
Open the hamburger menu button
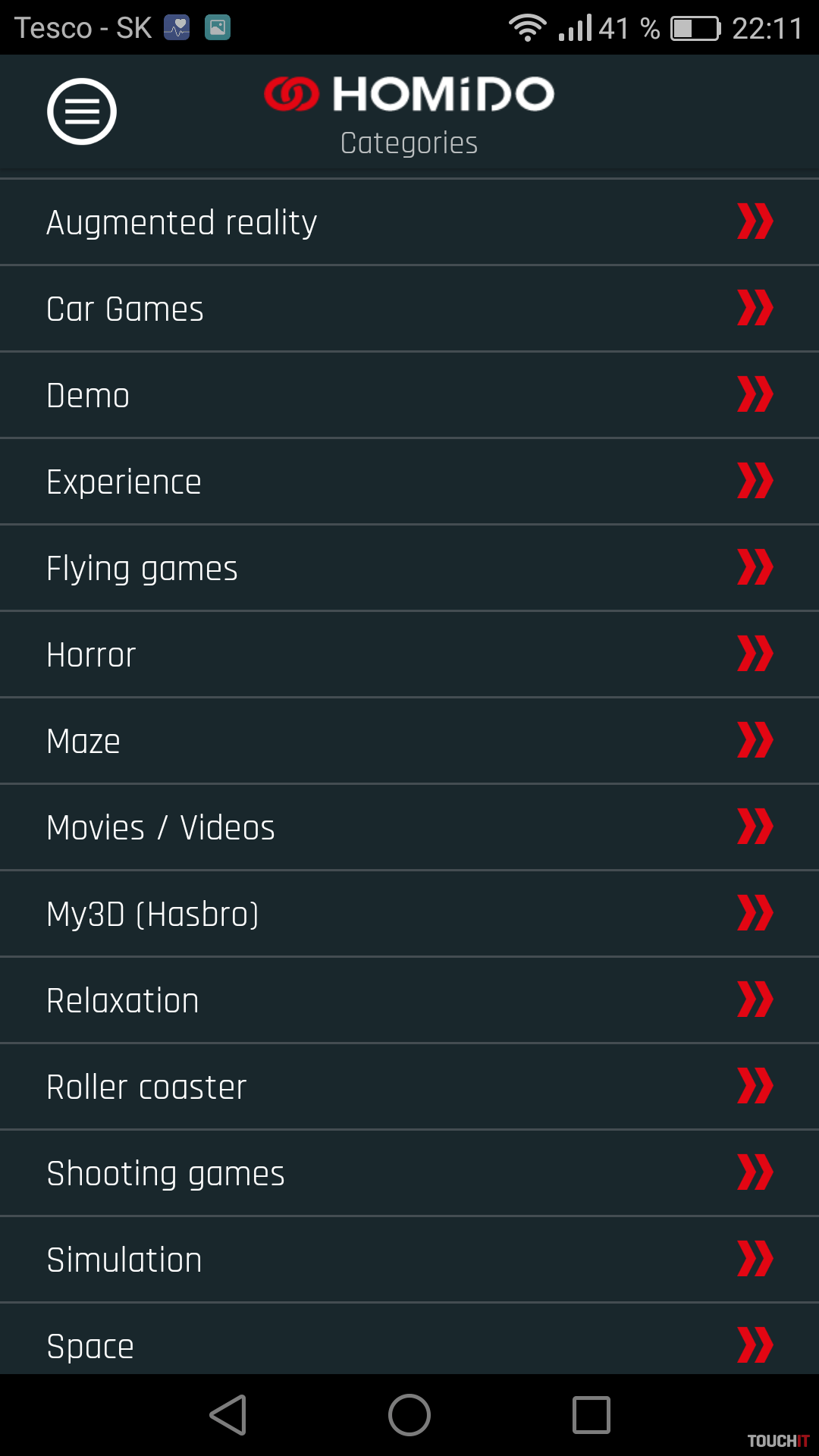(x=82, y=111)
